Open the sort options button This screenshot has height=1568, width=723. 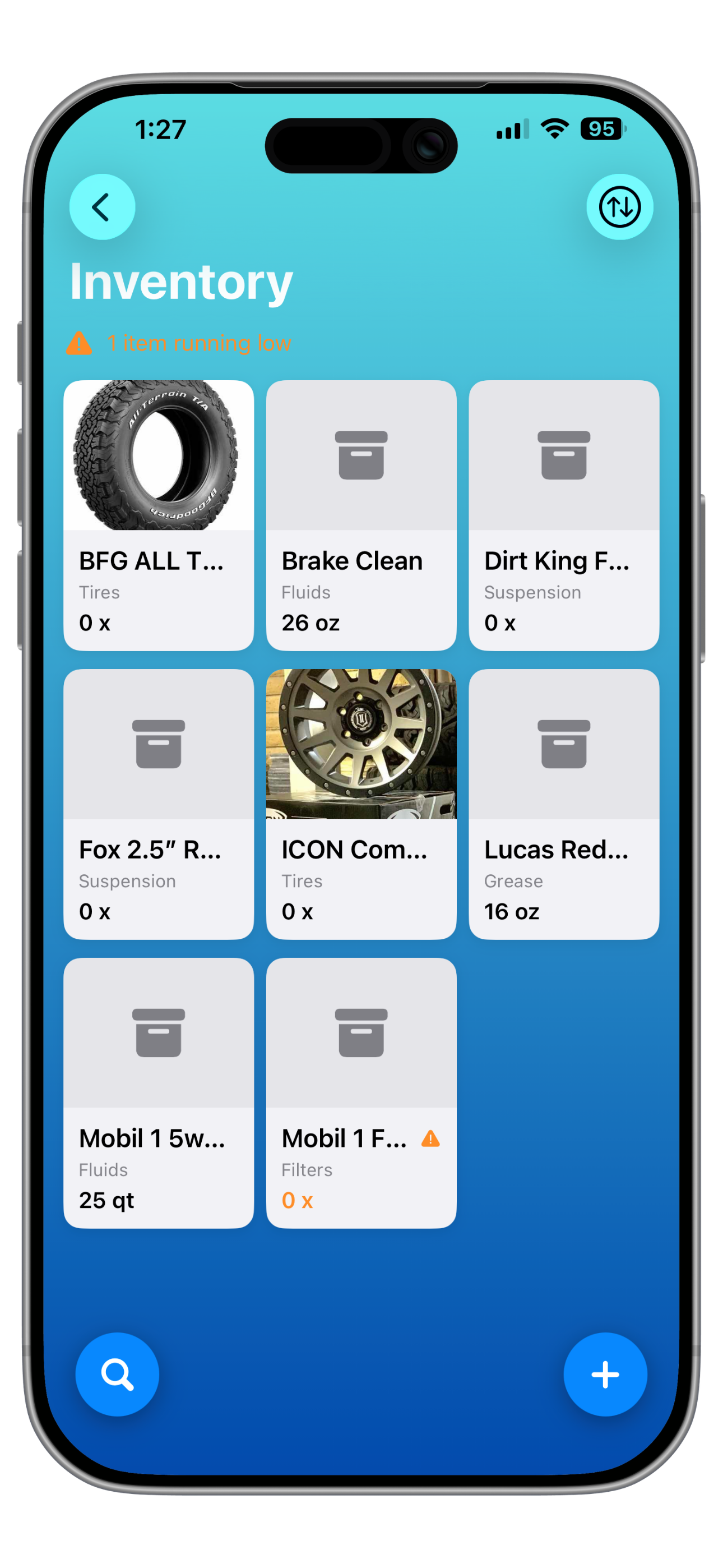point(619,207)
